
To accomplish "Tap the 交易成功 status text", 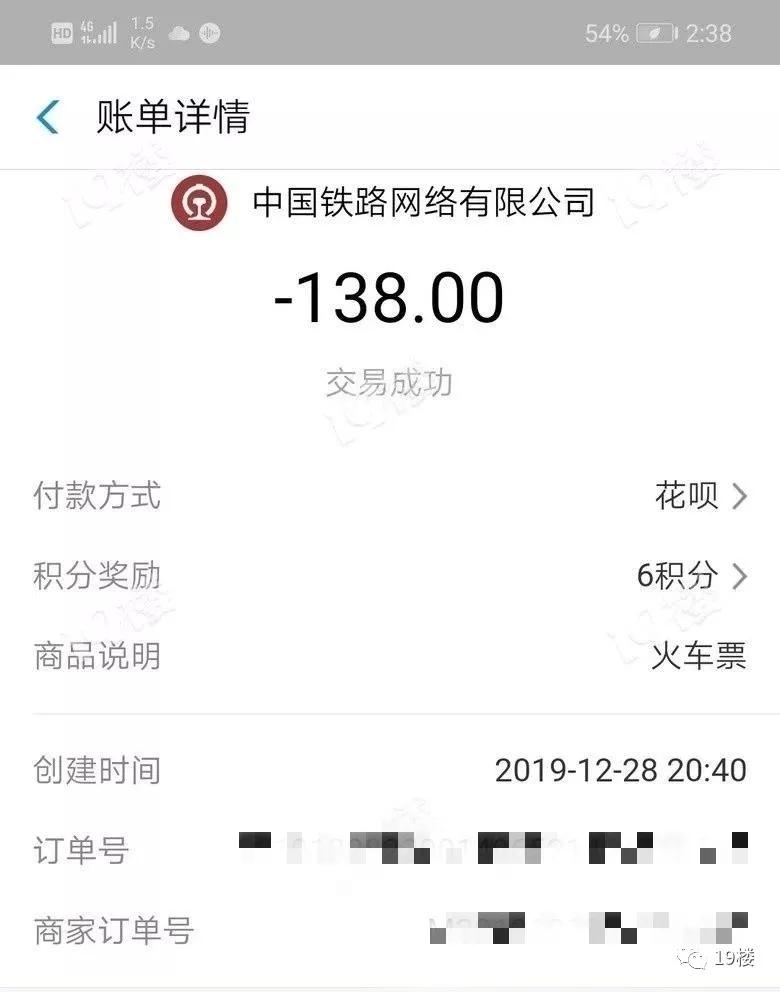I will pos(390,381).
